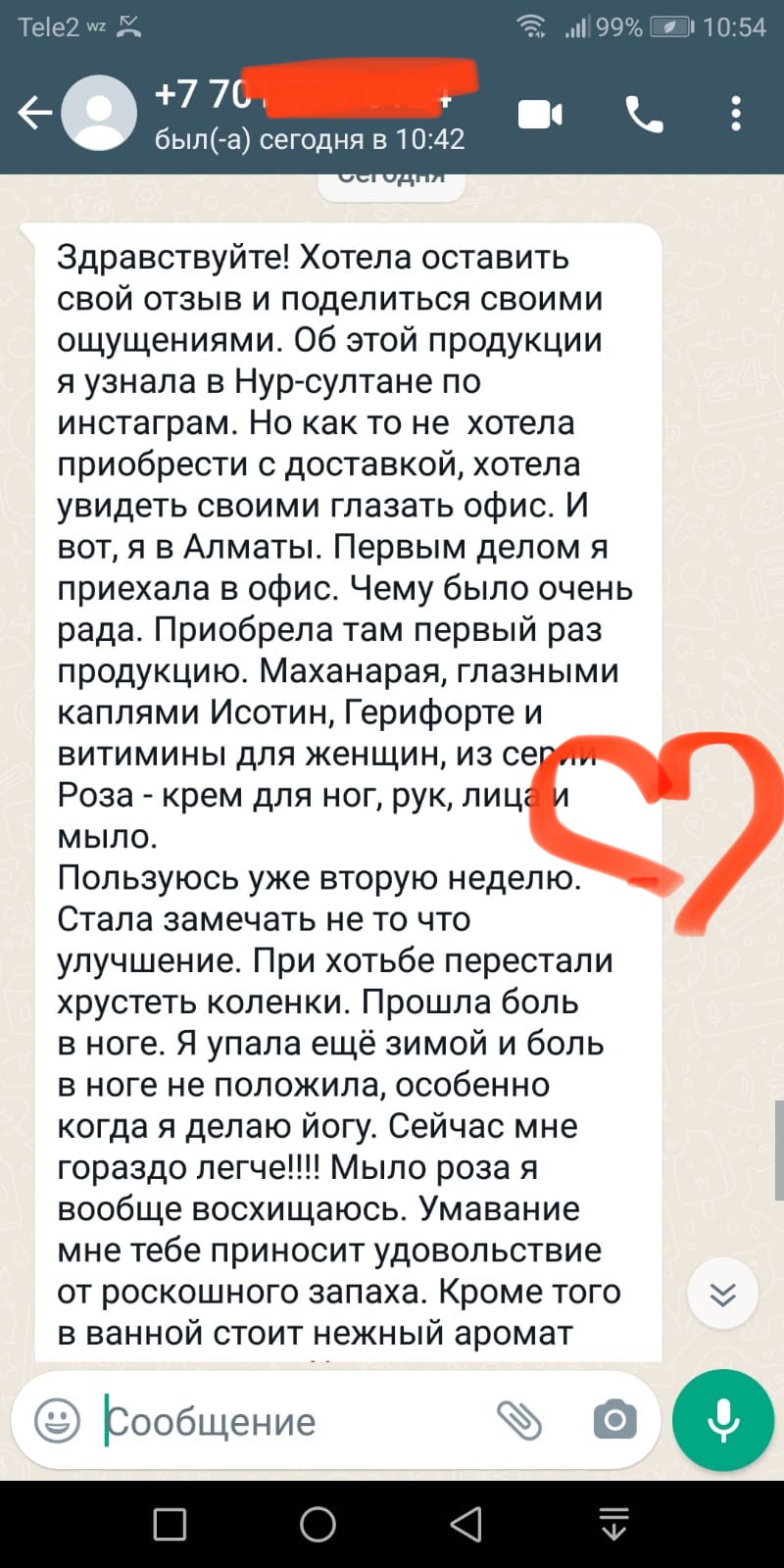Tap the system home button
Image resolution: width=784 pixels, height=1568 pixels.
click(x=318, y=1525)
